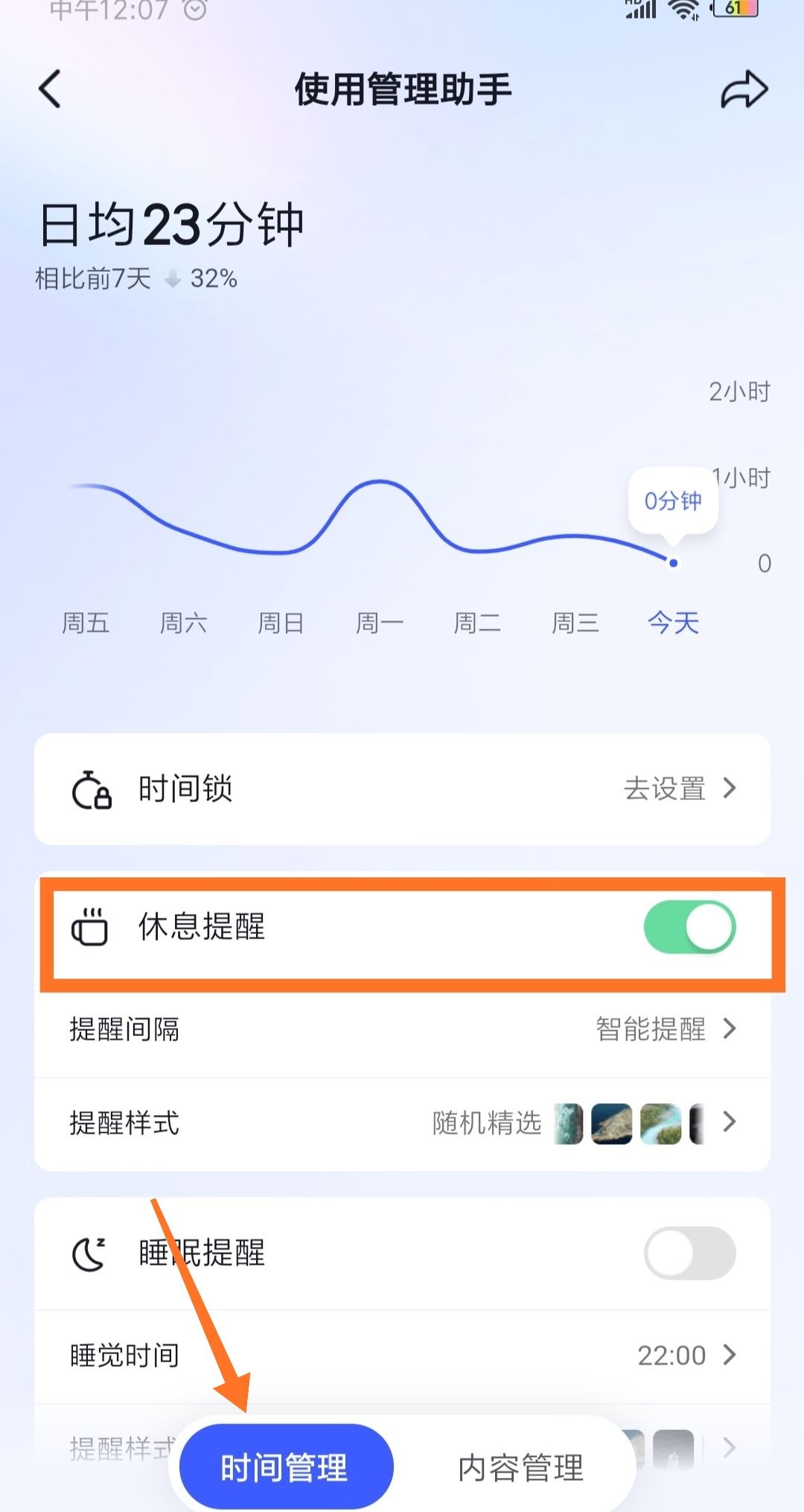Tap the first reminder style thumbnail
804x1512 pixels.
point(567,1123)
